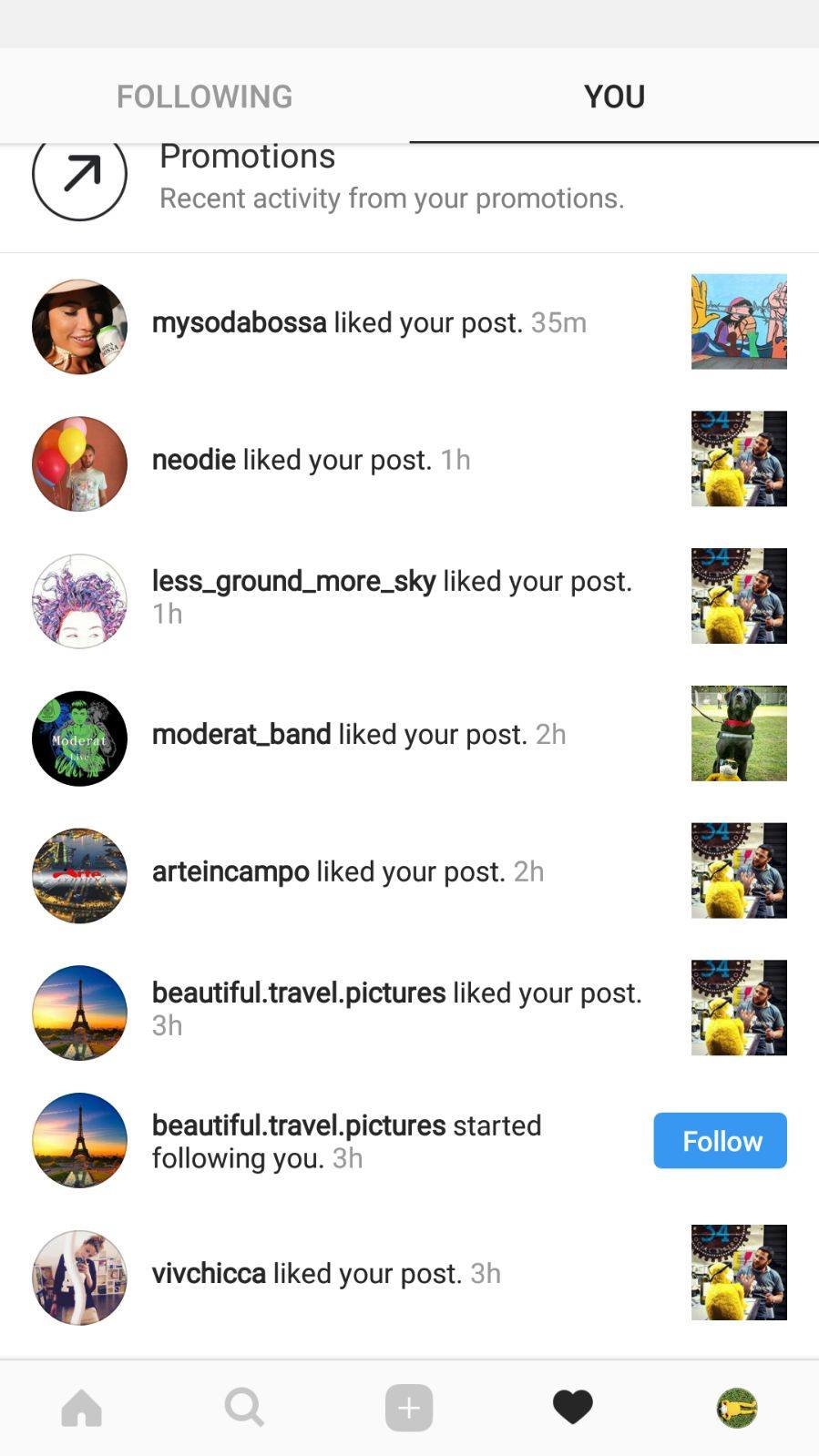Open mysodabossa's profile picture

tap(79, 326)
